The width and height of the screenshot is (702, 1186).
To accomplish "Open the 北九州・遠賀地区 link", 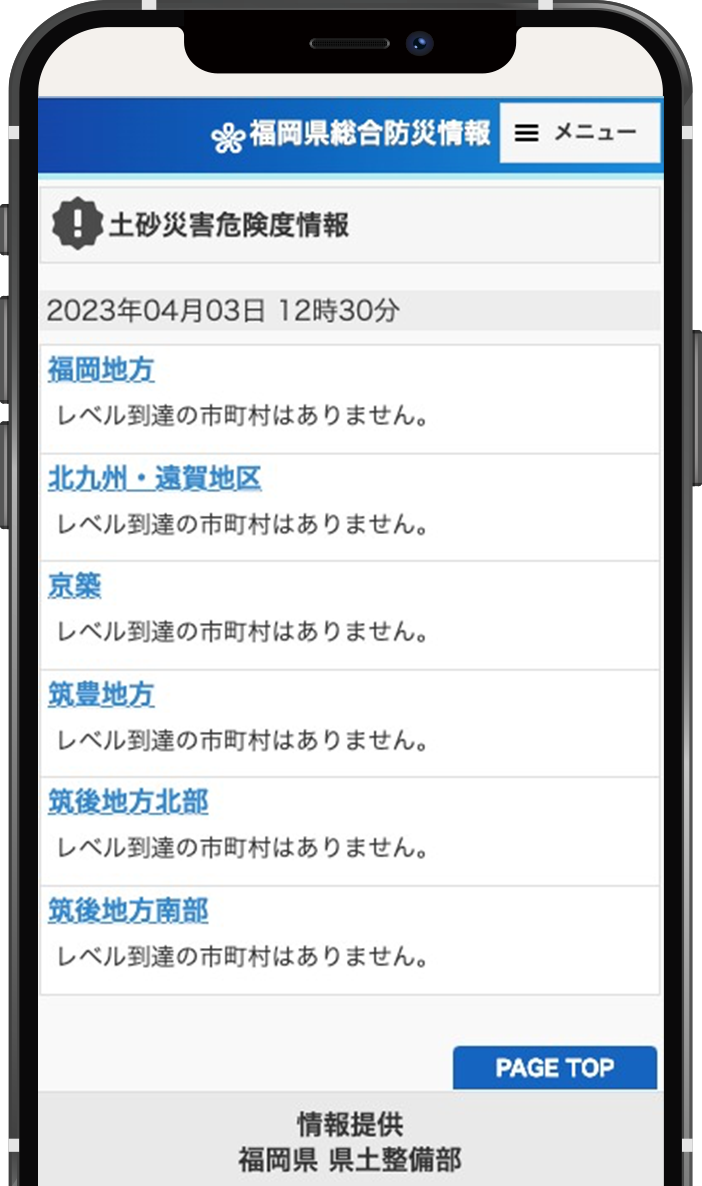I will (154, 478).
